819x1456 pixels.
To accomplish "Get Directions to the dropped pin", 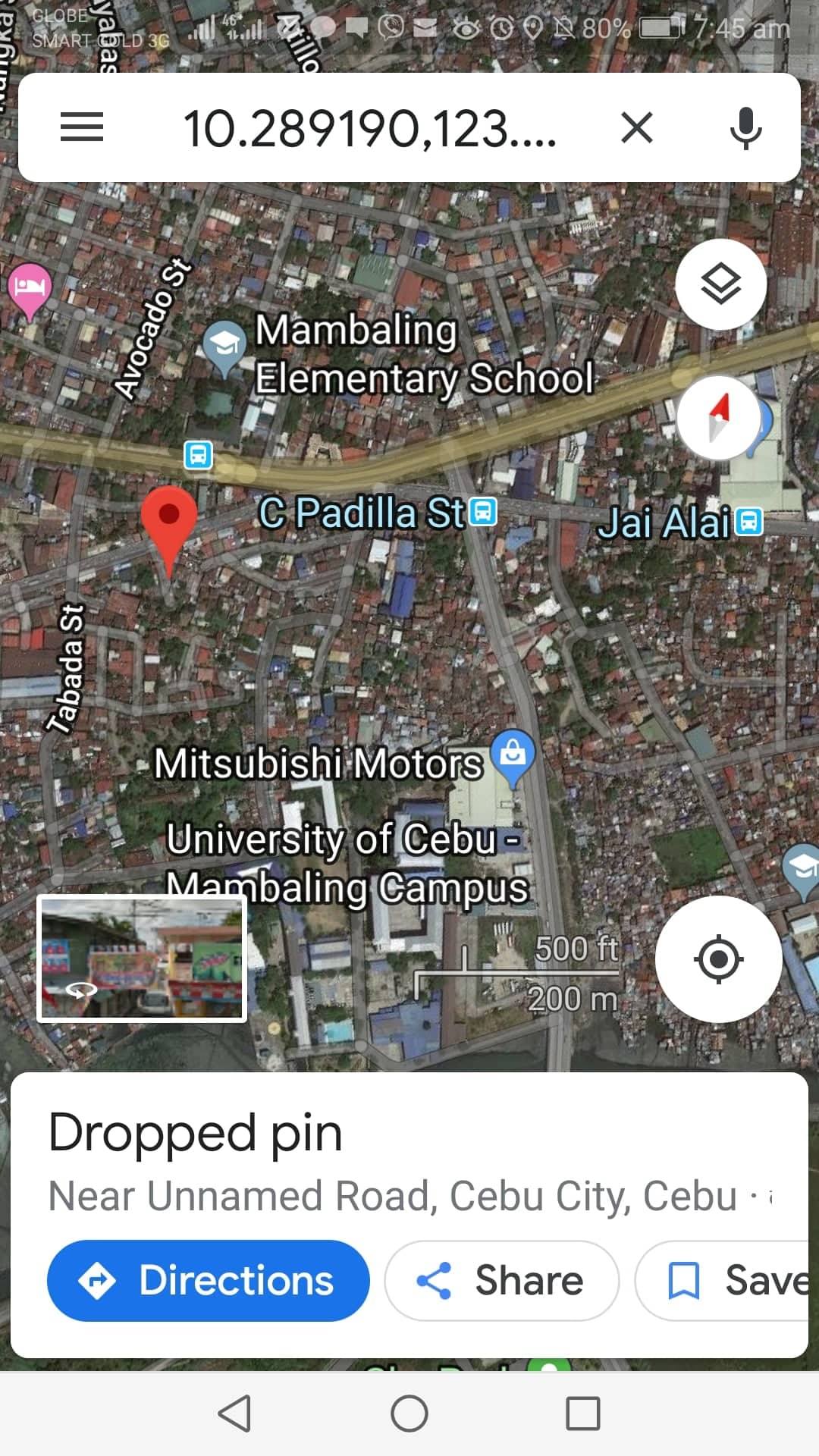I will (208, 1281).
